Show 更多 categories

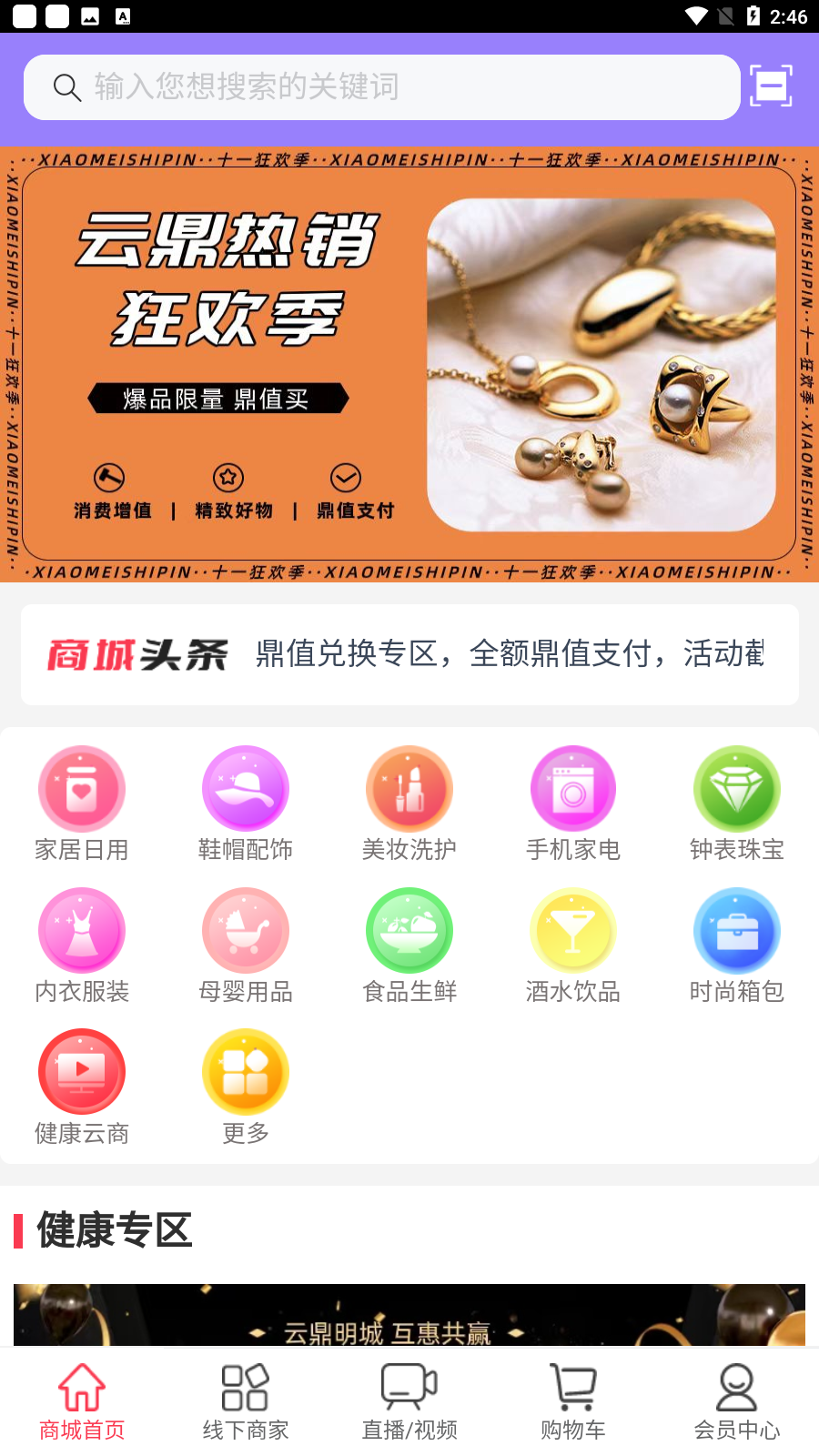246,1087
